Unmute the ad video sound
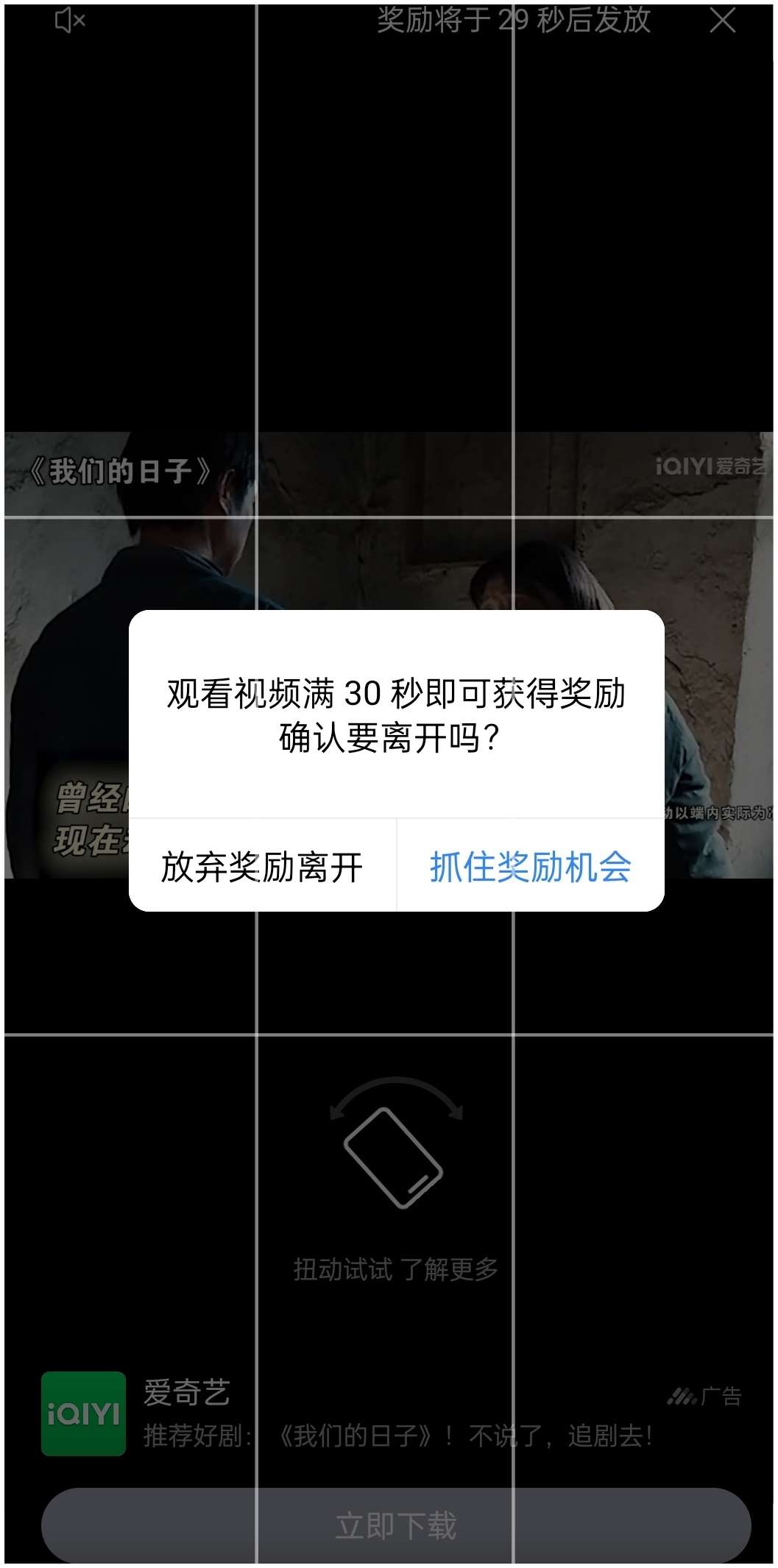778x1568 pixels. (70, 21)
